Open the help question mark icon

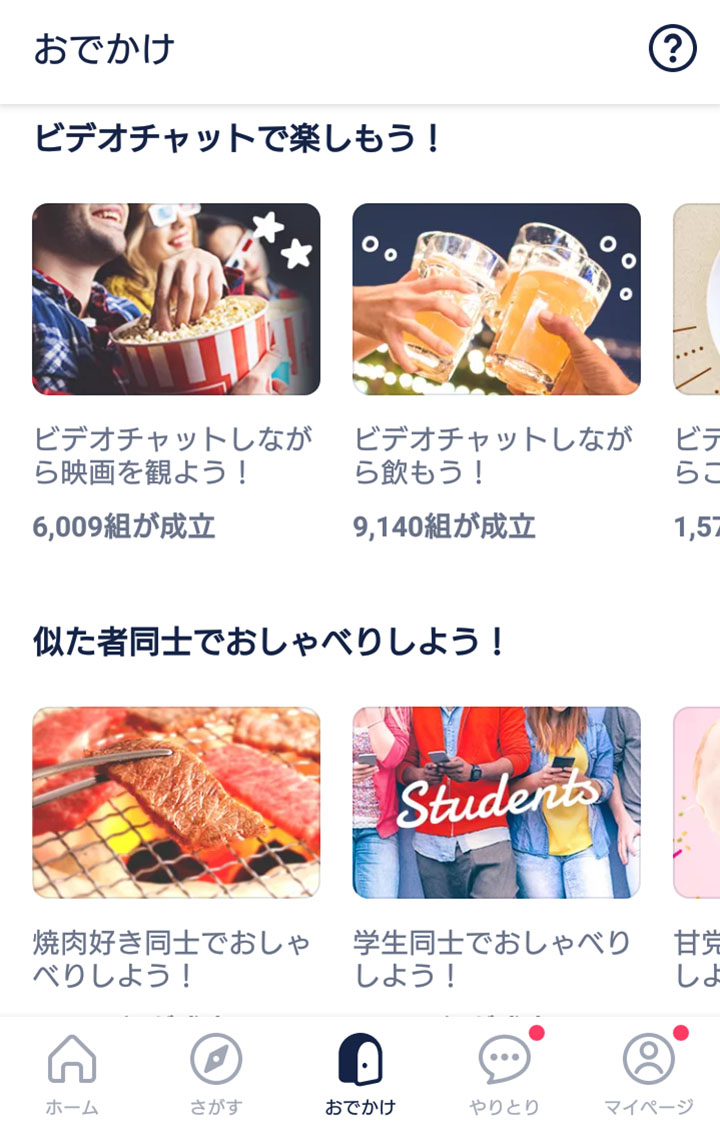tap(672, 48)
